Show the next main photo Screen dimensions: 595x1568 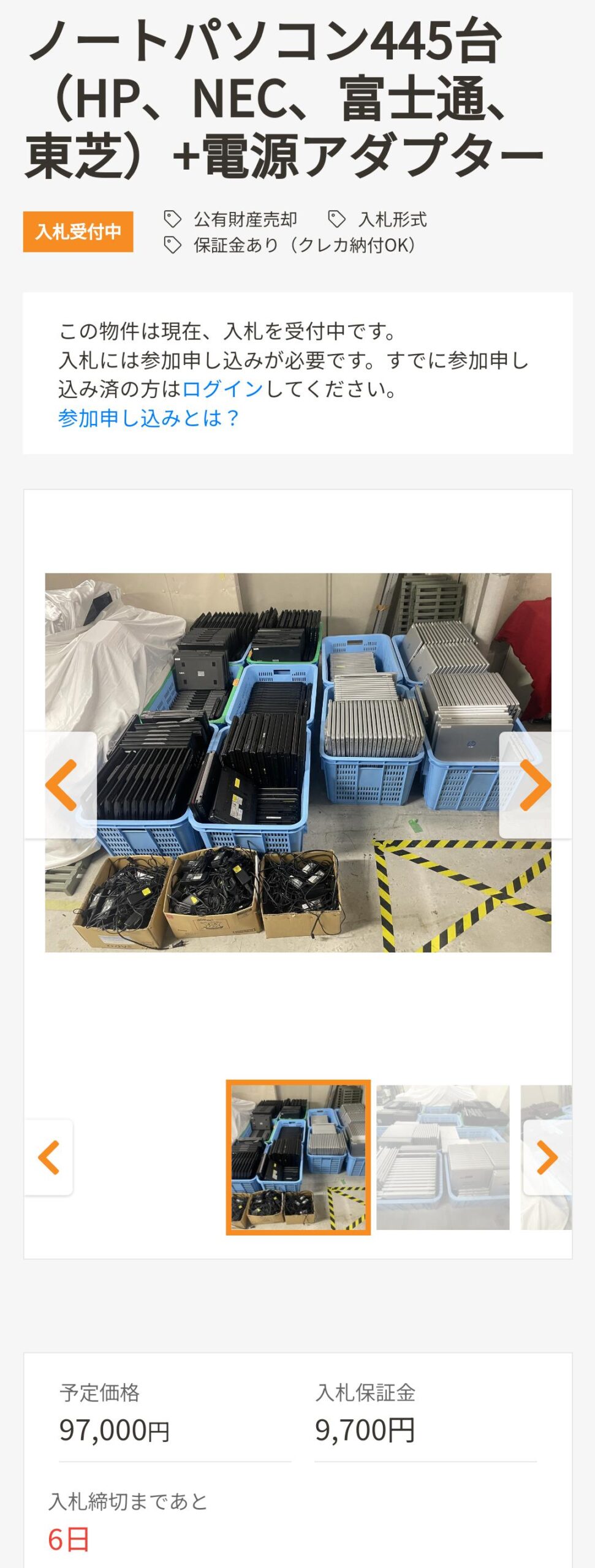point(534,785)
